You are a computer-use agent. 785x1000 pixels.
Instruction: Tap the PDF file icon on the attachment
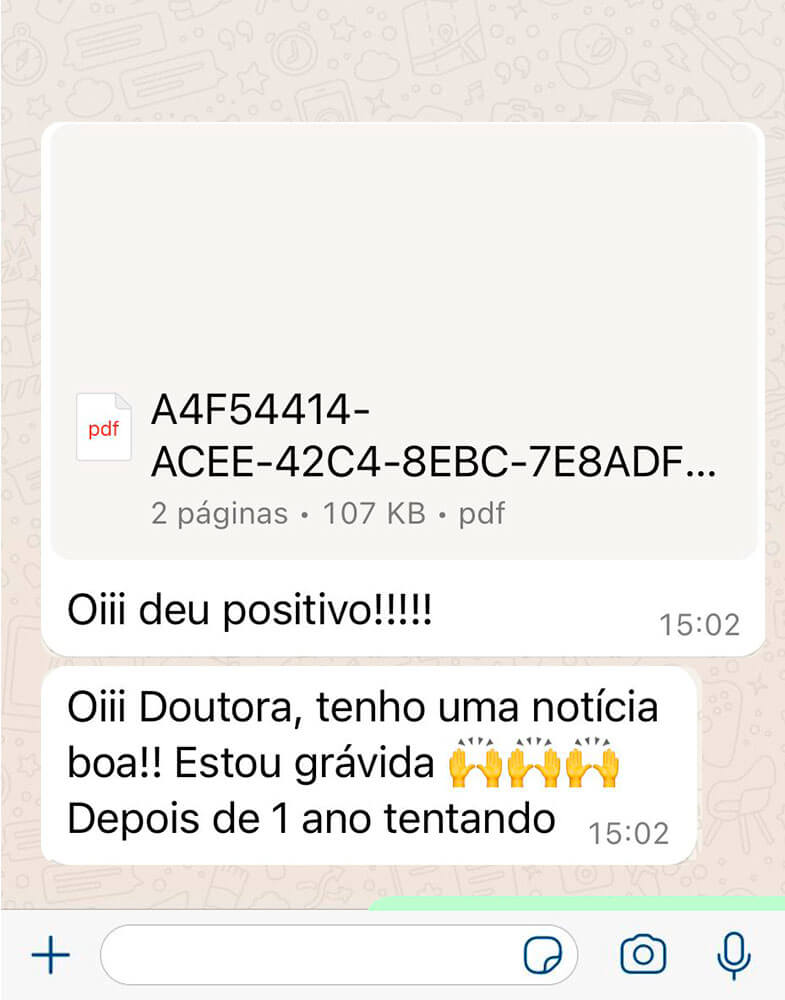tap(104, 427)
